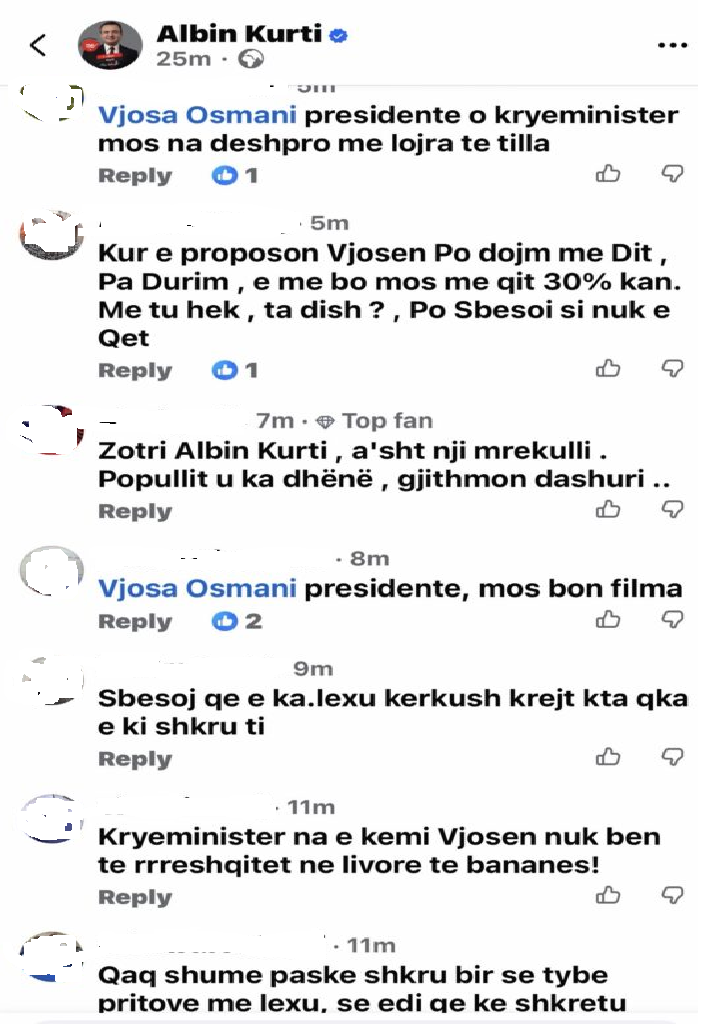
Task: Dislike the "mos bon filma" comment
Action: coord(673,620)
